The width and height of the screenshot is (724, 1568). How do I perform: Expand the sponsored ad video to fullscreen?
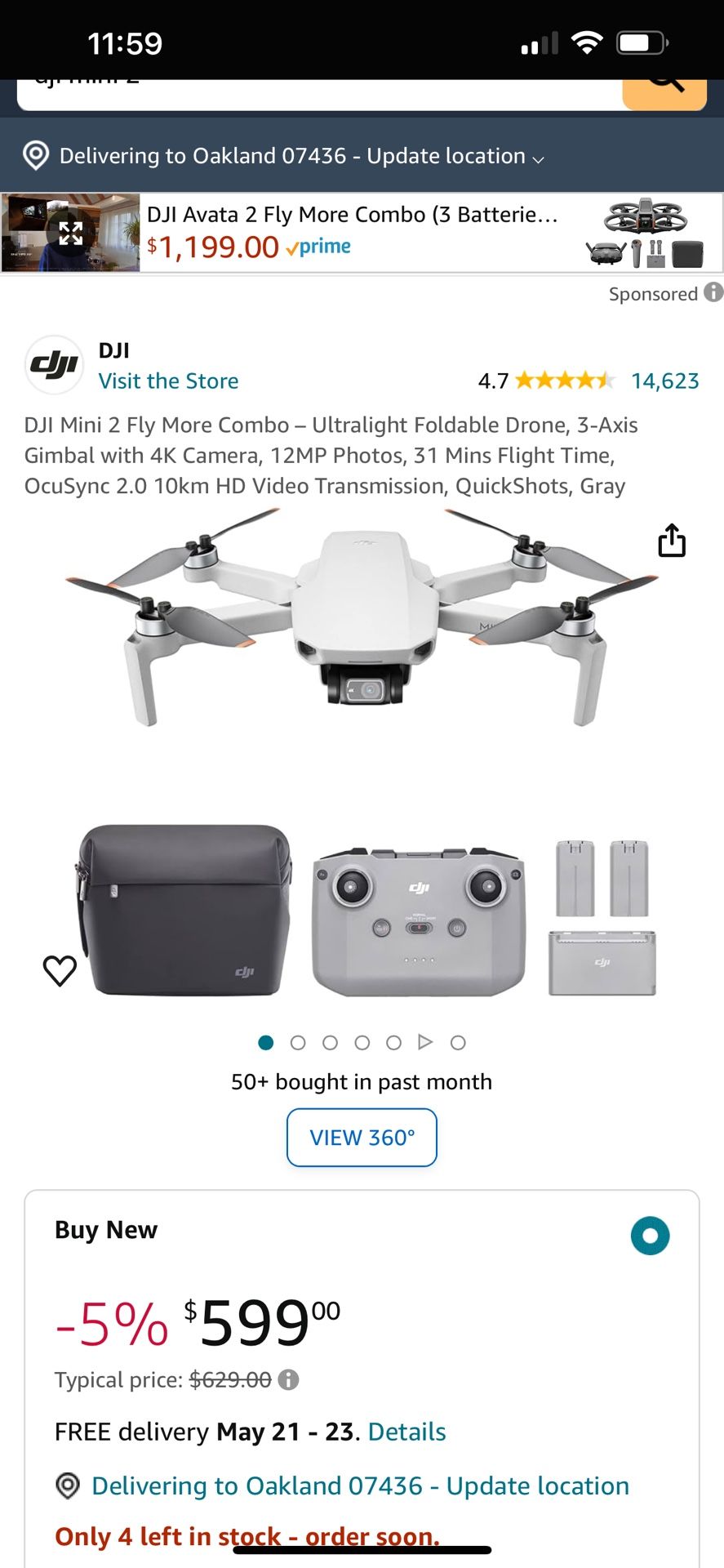(x=71, y=232)
